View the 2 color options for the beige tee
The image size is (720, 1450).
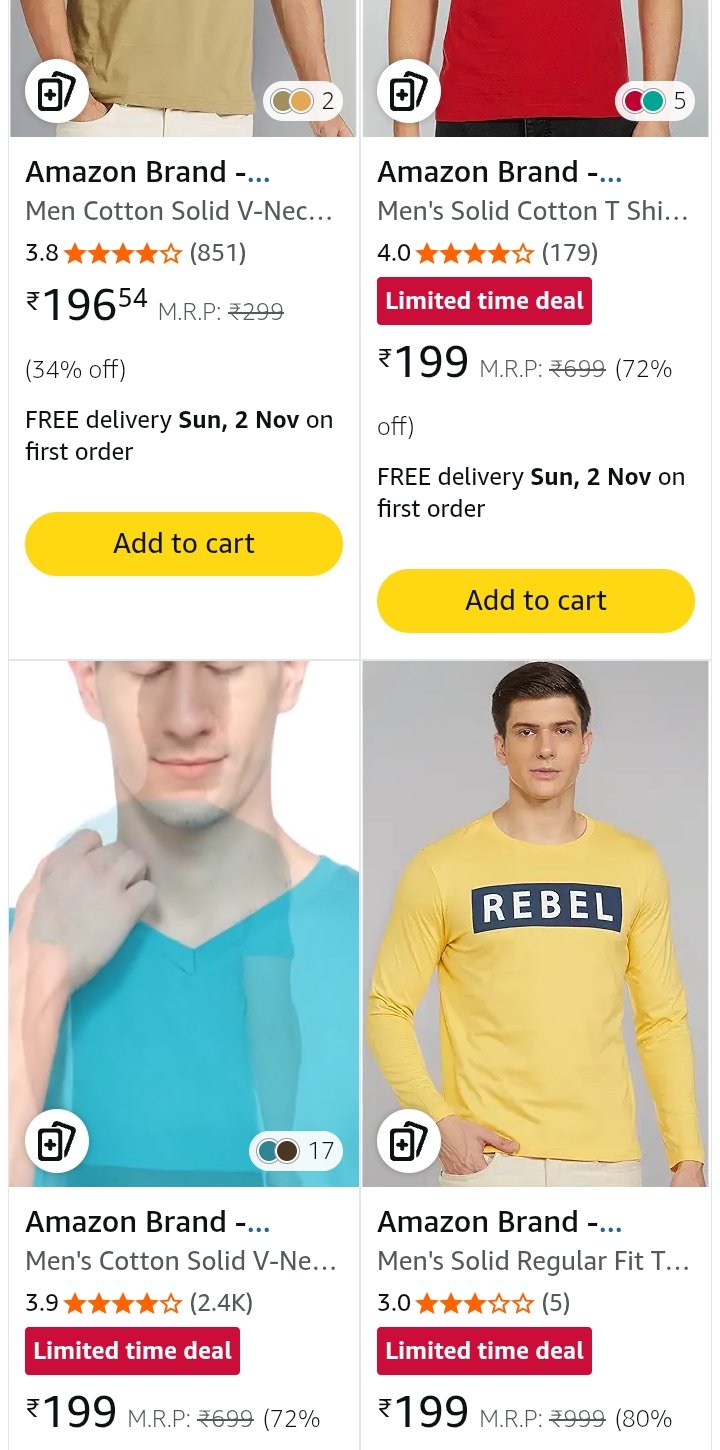click(x=303, y=101)
